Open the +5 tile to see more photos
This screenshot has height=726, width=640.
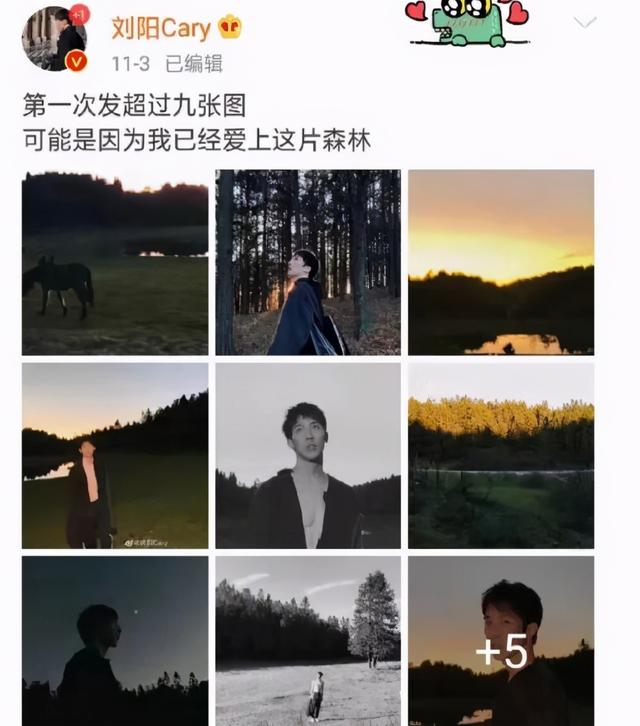coord(500,640)
